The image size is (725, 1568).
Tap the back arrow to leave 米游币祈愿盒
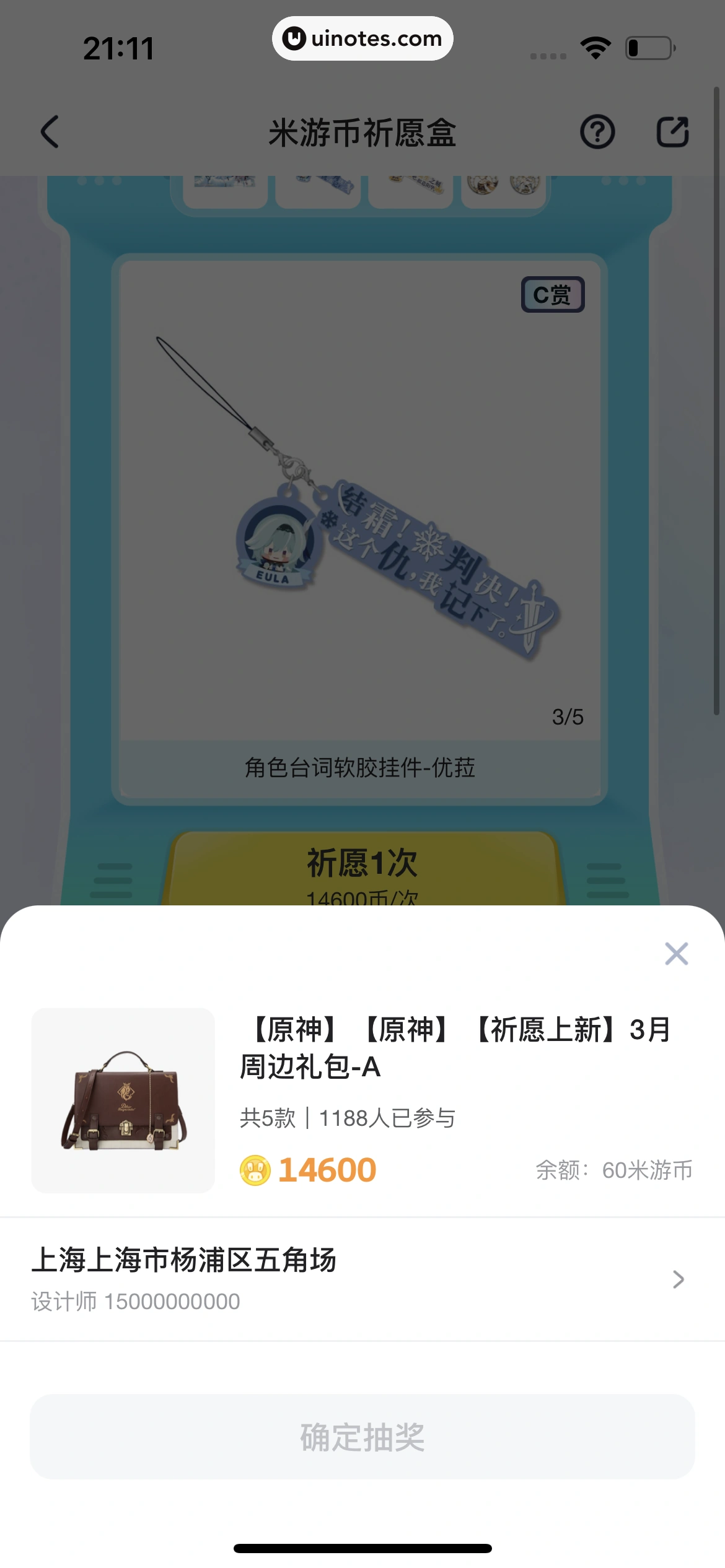(50, 132)
